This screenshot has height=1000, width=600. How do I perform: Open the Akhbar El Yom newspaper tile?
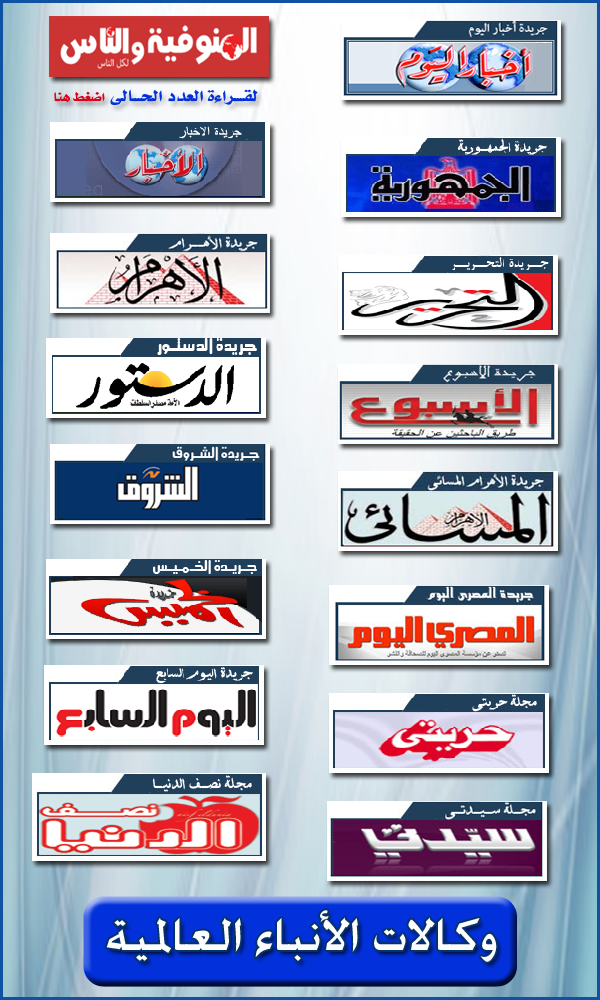(x=452, y=67)
